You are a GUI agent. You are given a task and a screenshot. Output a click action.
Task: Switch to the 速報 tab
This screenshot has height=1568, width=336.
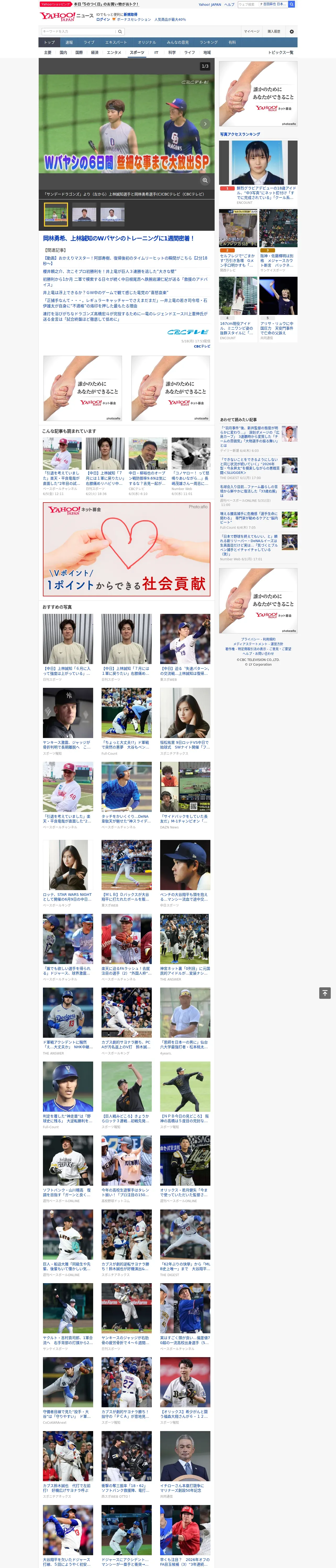click(69, 43)
